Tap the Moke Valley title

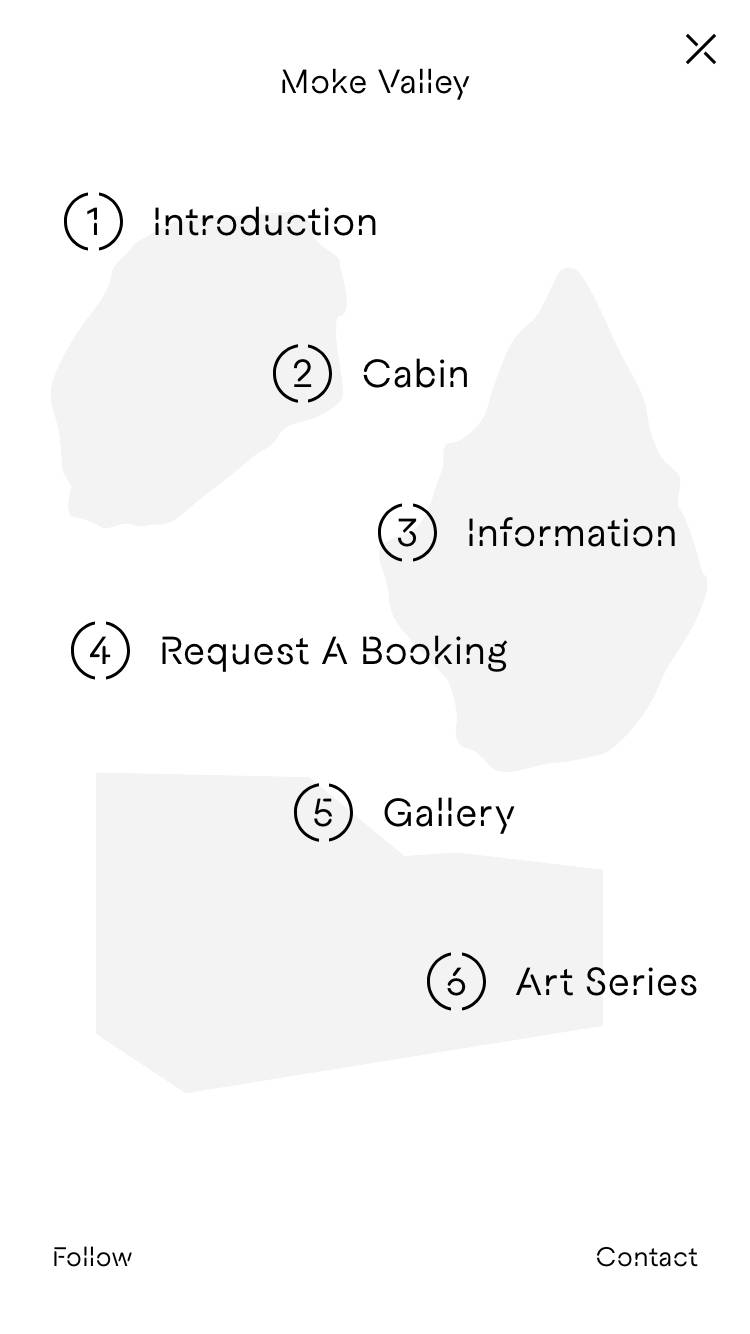375,82
